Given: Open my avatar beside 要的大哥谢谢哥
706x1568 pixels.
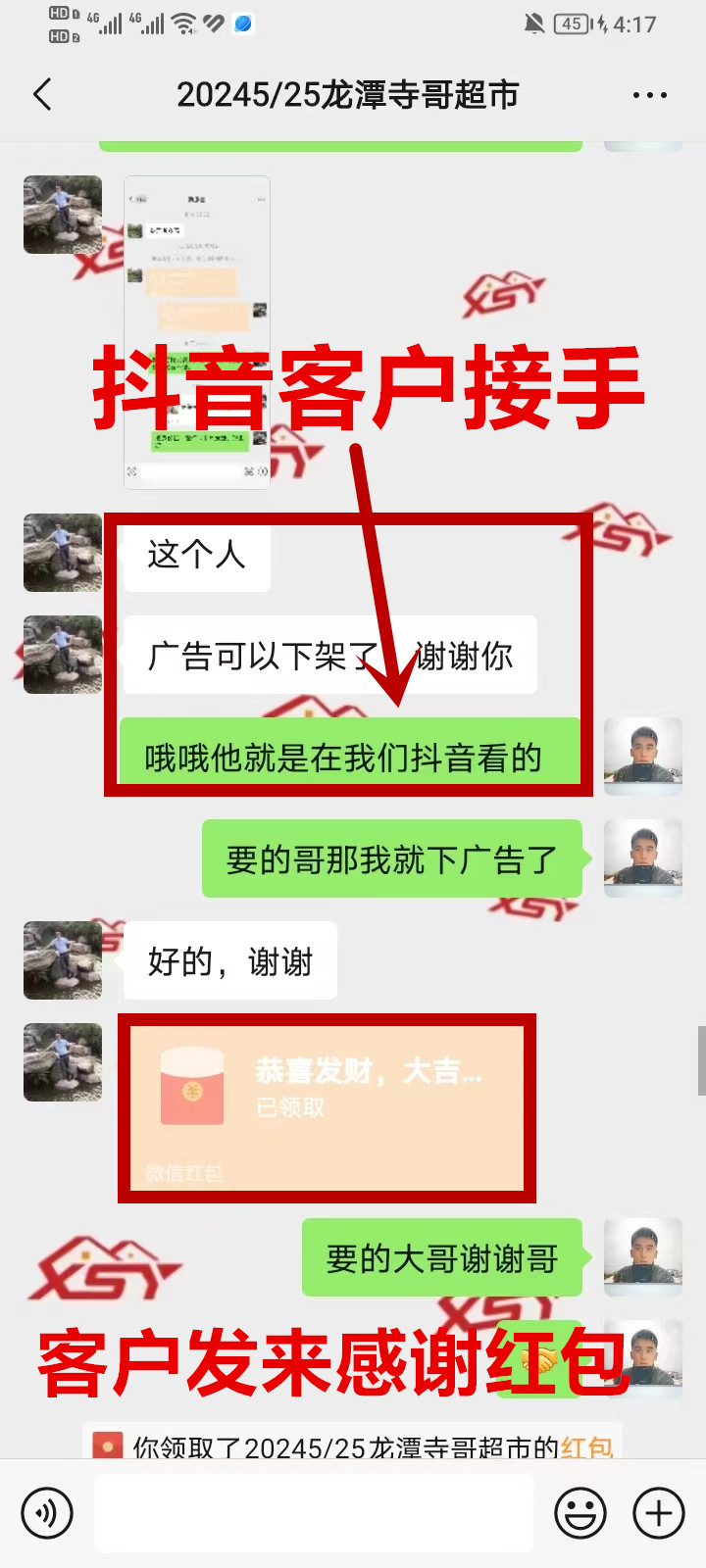Looking at the screenshot, I should pos(642,1257).
